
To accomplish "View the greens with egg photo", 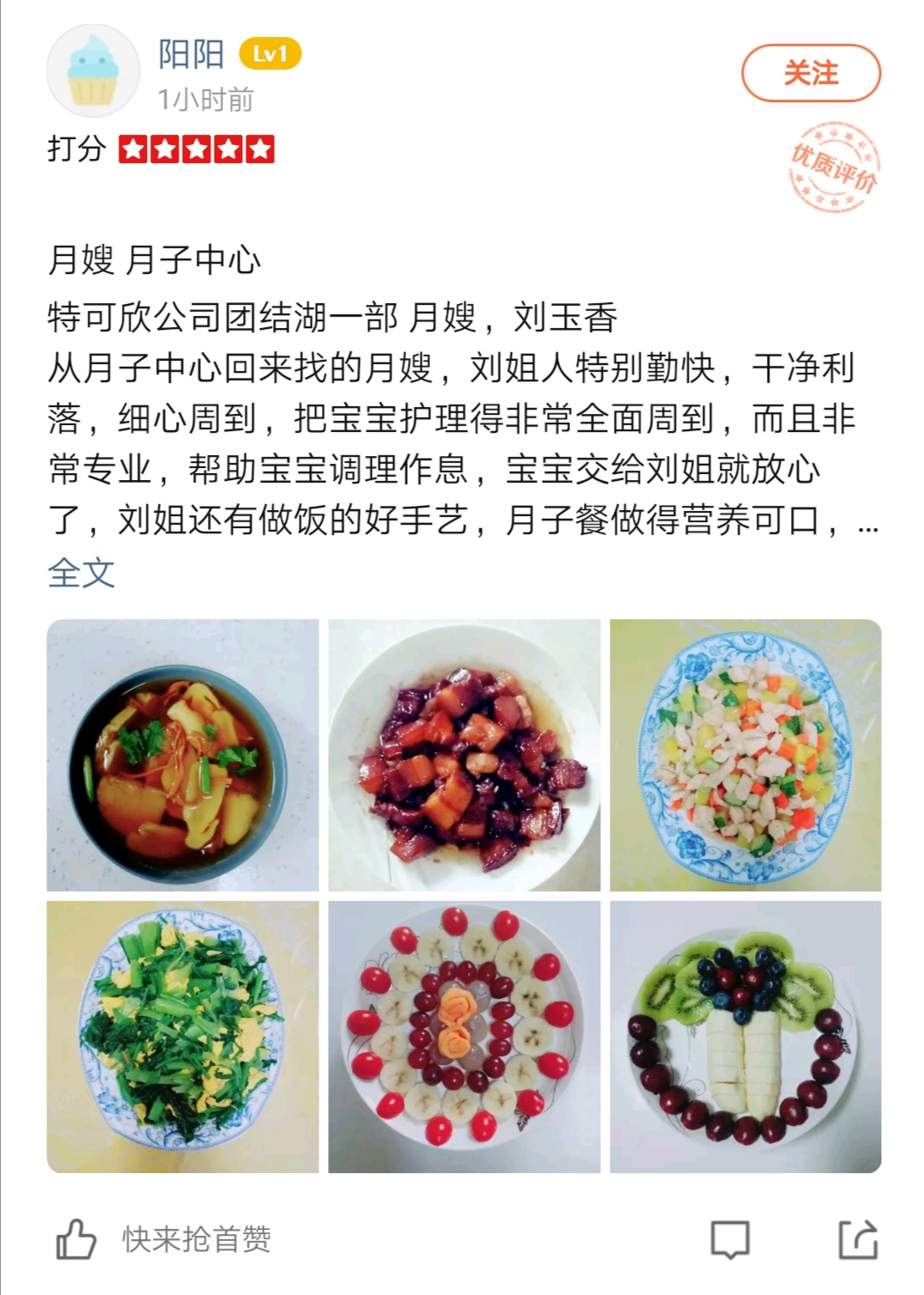I will (182, 1037).
